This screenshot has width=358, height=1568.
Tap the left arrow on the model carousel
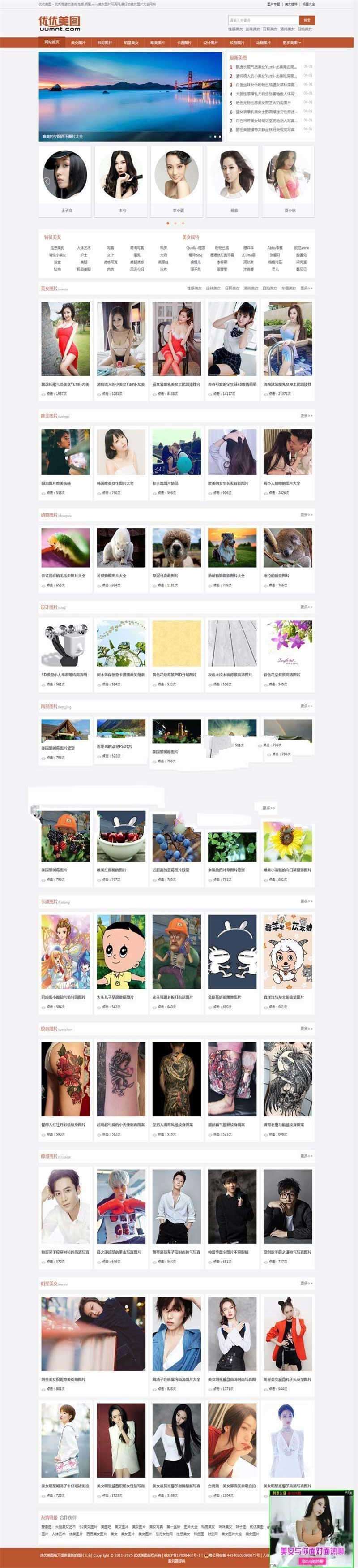pyautogui.click(x=46, y=181)
